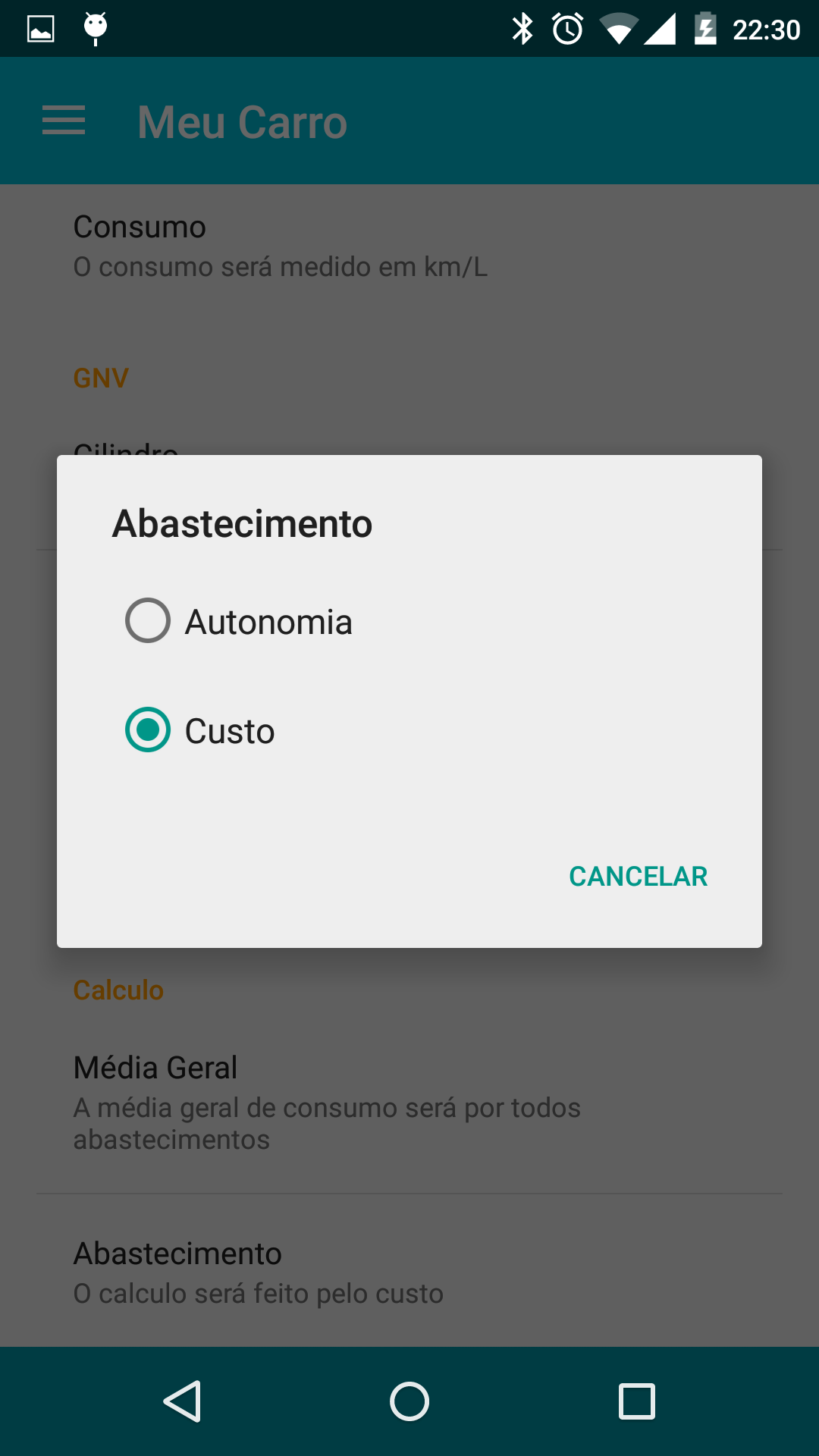Screen dimensions: 819x1456
Task: Dismiss the dialog with CANCELAR
Action: click(x=638, y=876)
